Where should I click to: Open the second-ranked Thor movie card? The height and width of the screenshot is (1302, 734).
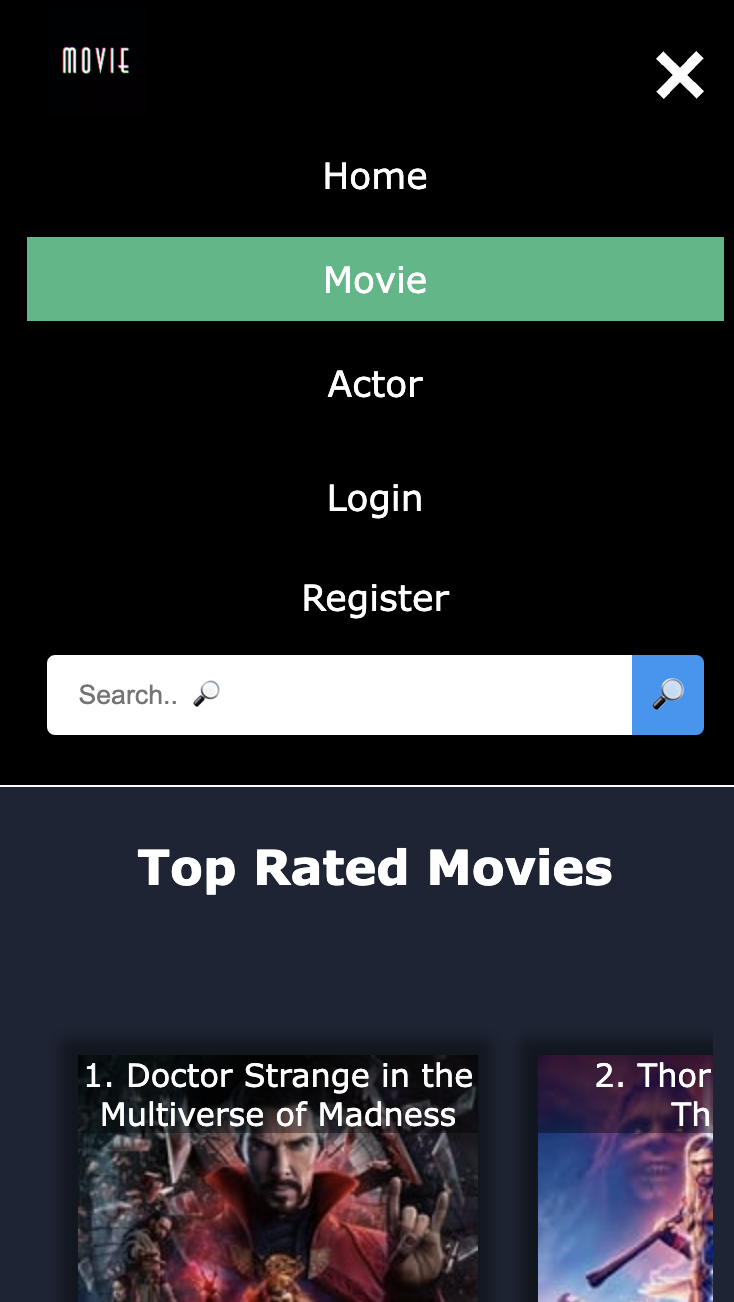[625, 1178]
